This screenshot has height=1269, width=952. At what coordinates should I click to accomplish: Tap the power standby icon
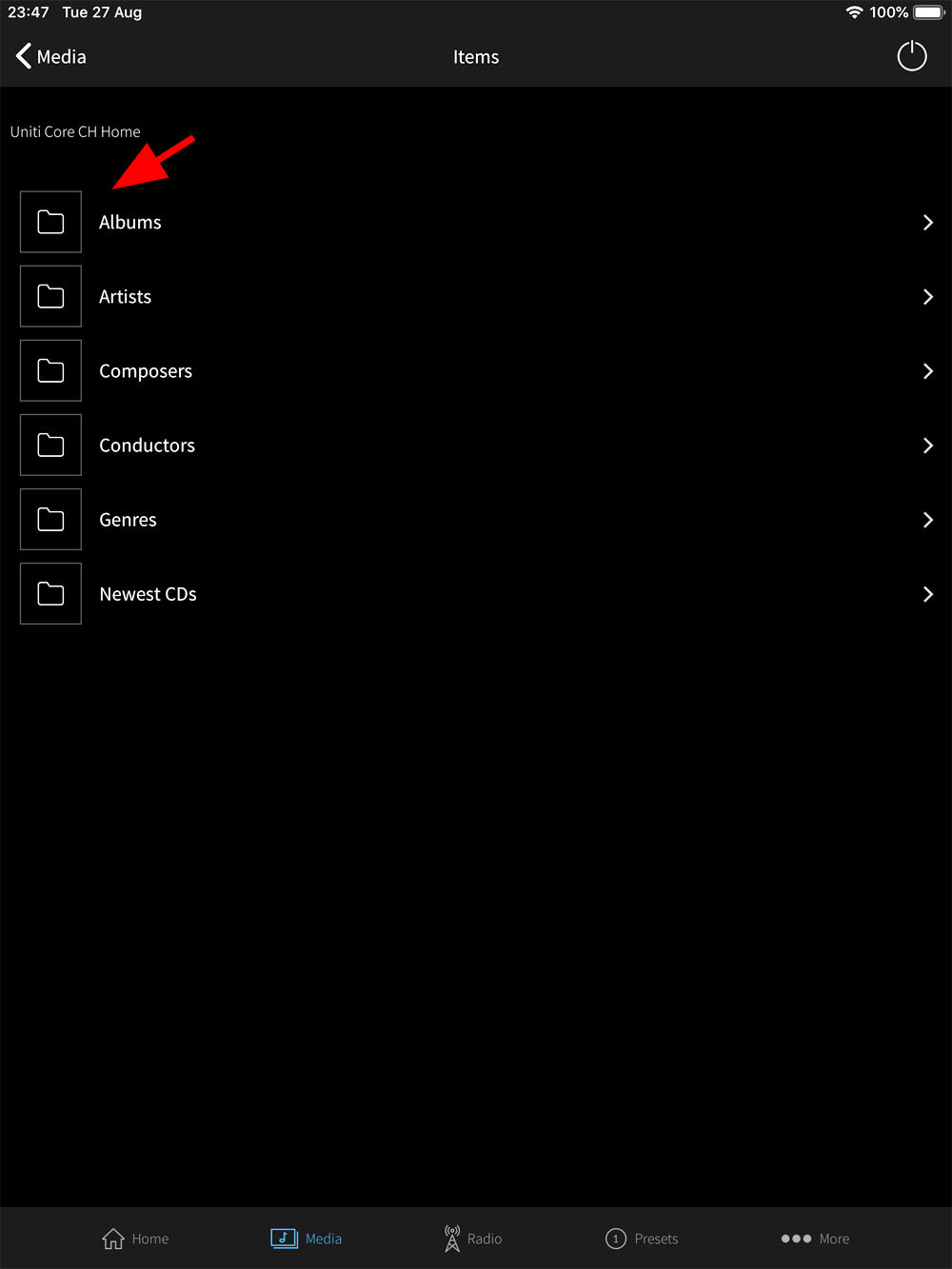911,56
